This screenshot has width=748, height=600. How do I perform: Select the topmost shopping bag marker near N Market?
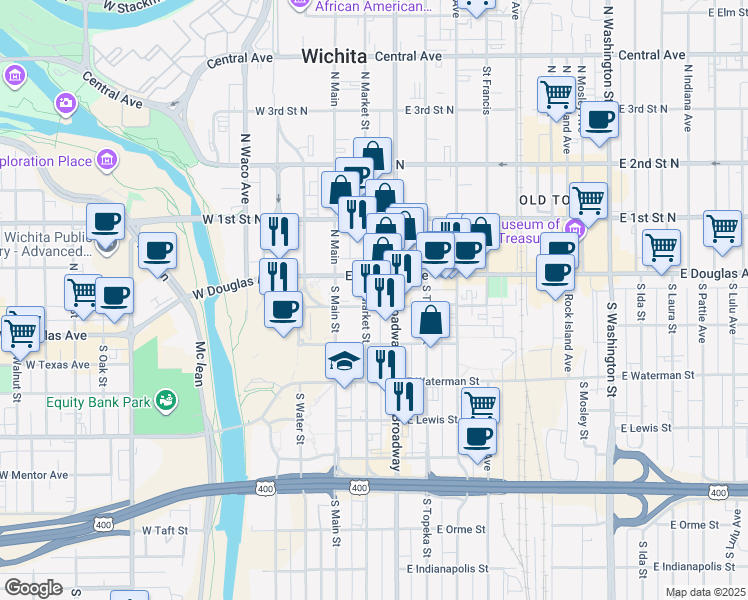(372, 155)
